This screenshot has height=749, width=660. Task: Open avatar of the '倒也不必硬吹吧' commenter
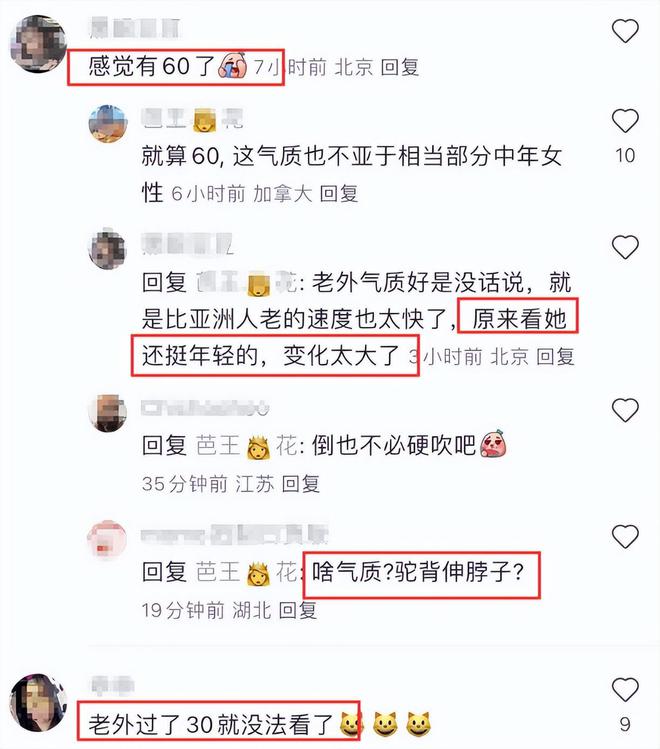(107, 413)
